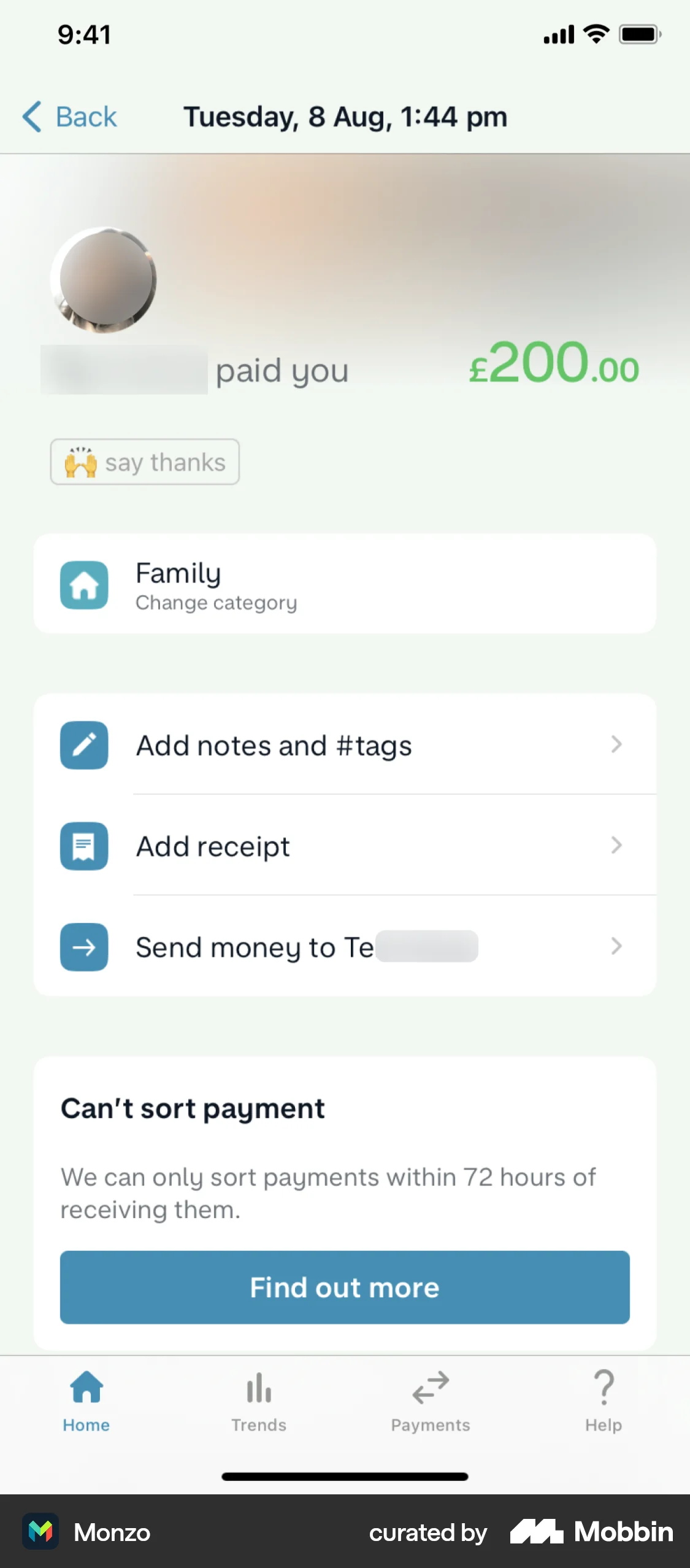Tap the Find out more button
The image size is (690, 1568).
click(x=344, y=1288)
